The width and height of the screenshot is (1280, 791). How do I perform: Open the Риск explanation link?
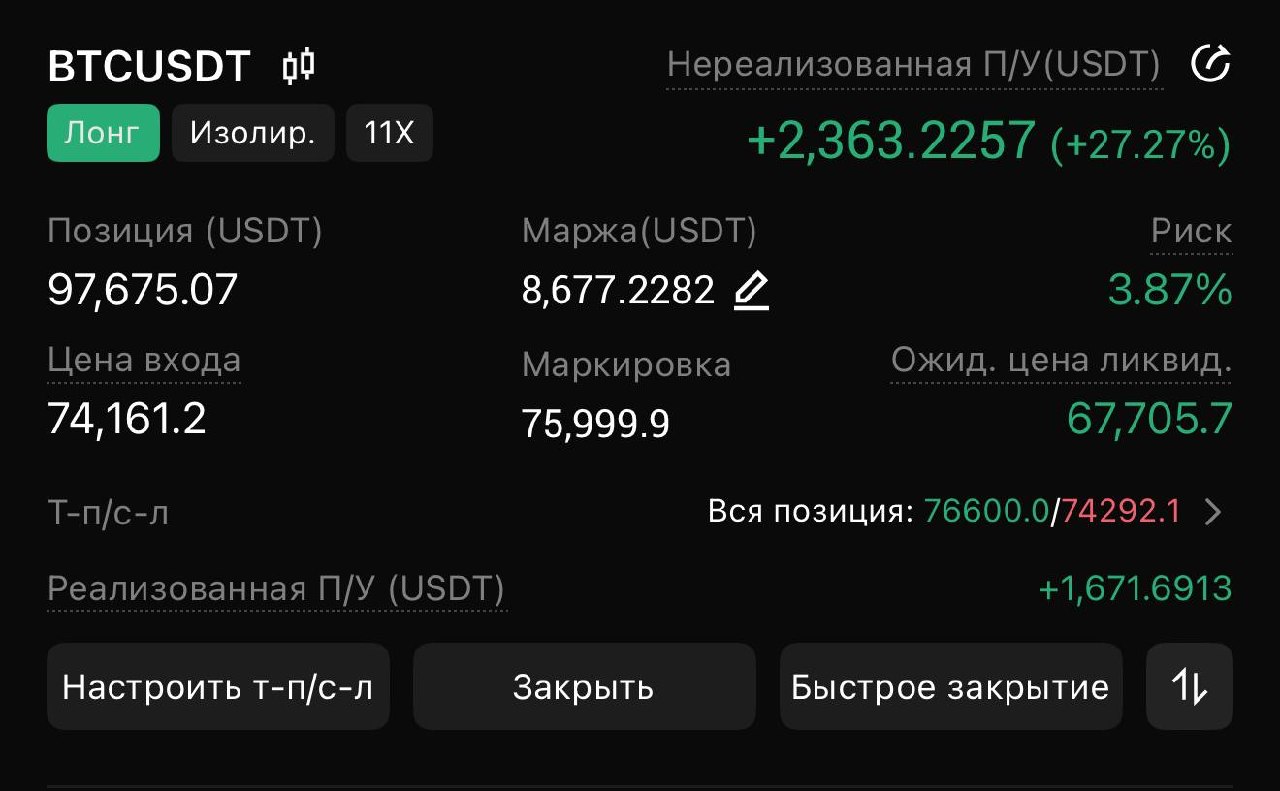(x=1191, y=232)
